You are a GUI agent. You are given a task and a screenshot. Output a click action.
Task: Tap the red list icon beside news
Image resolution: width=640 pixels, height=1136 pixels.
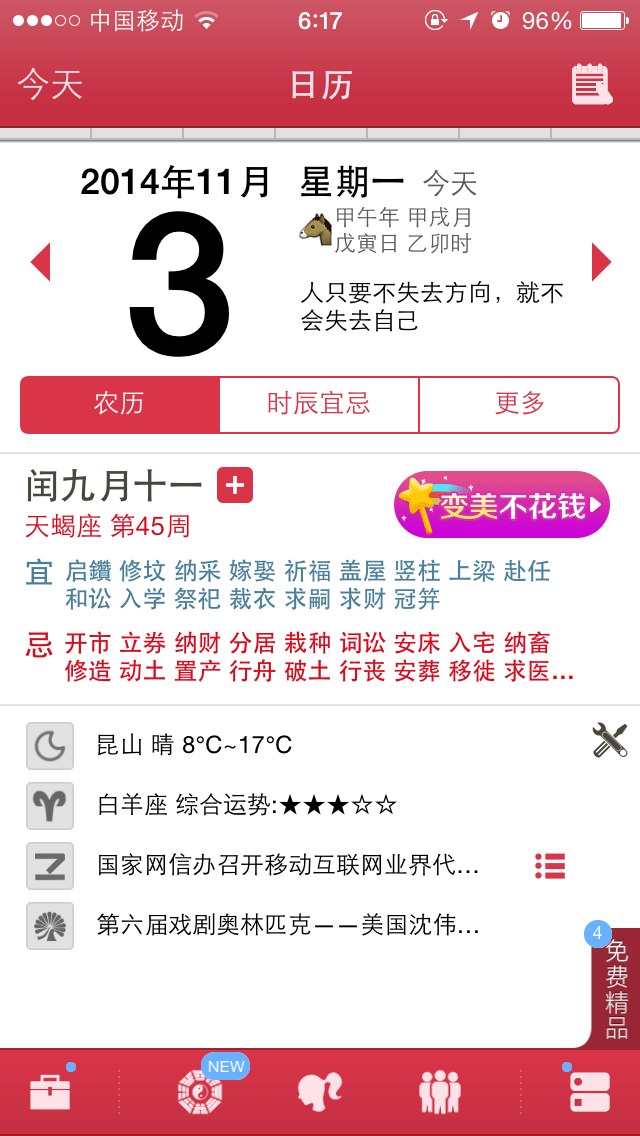[550, 866]
